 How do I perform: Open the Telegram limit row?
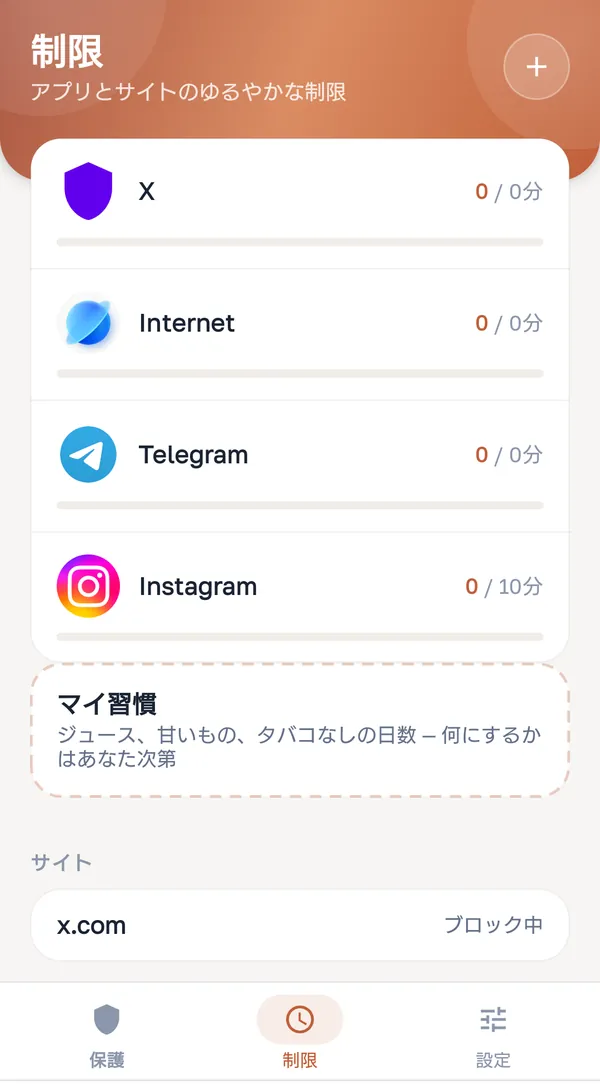(x=300, y=466)
